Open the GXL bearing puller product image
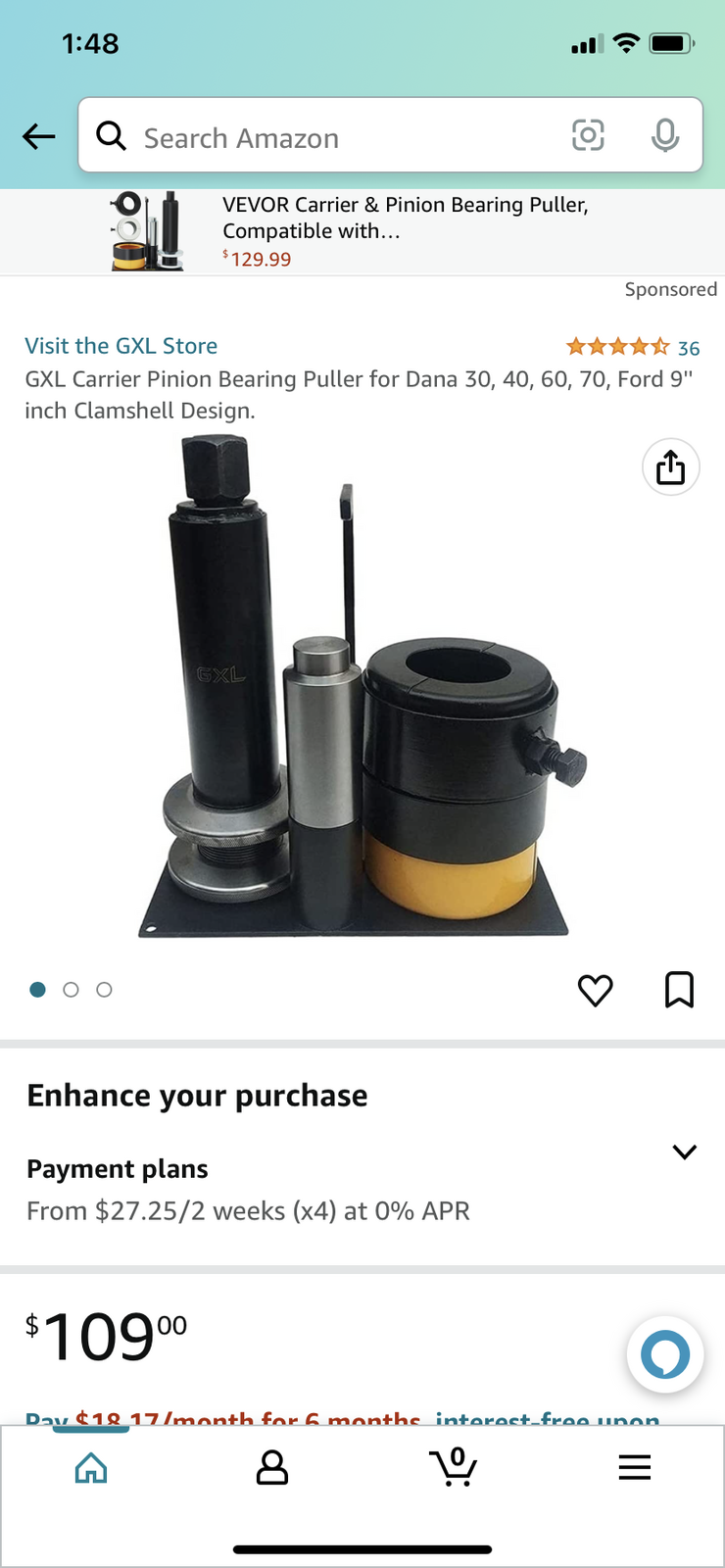Viewport: 725px width, 1568px height. 362,686
